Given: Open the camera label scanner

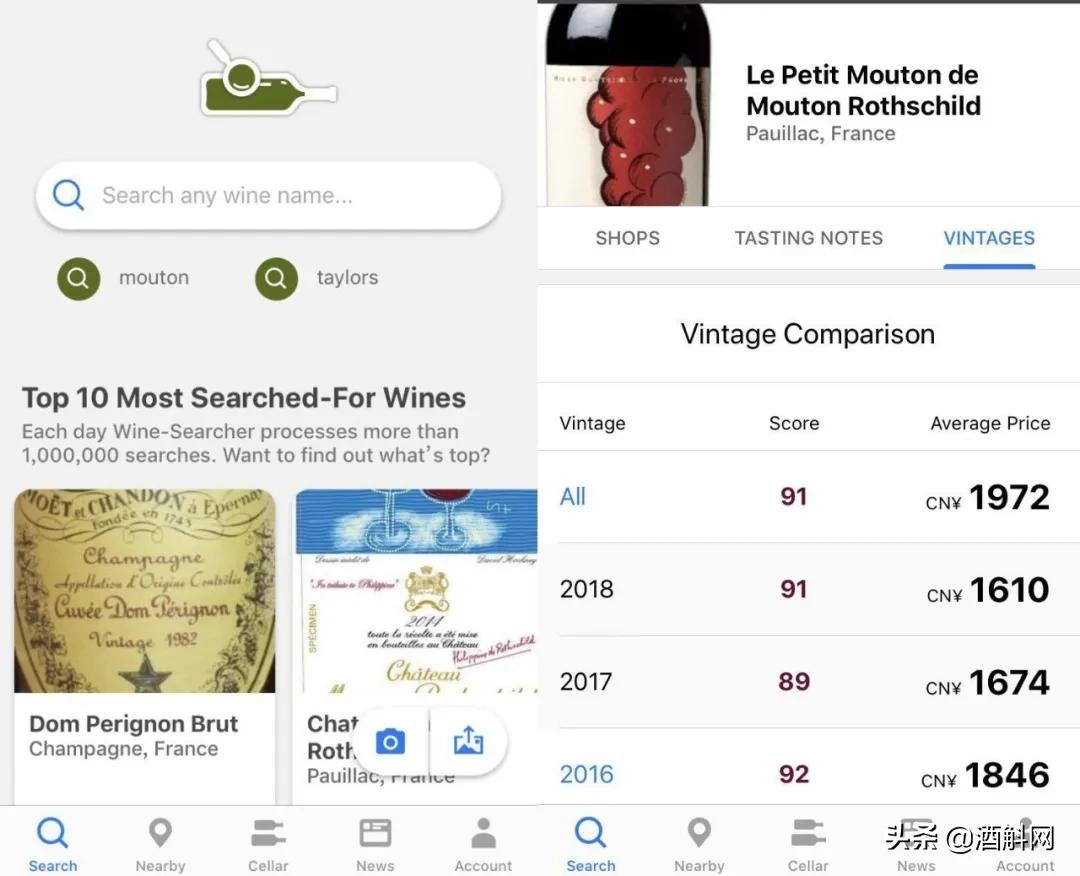Looking at the screenshot, I should tap(390, 741).
